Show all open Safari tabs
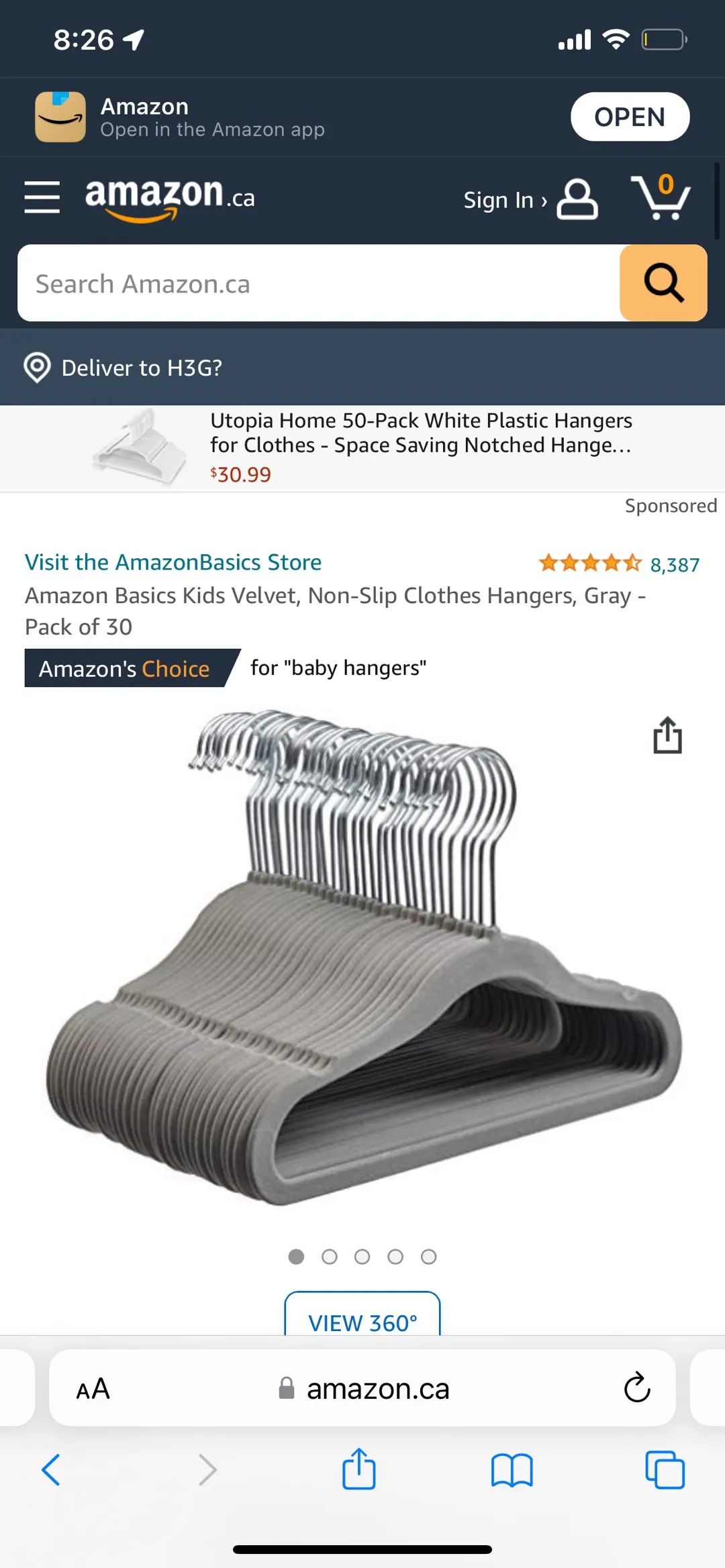This screenshot has width=725, height=1568. (665, 1470)
